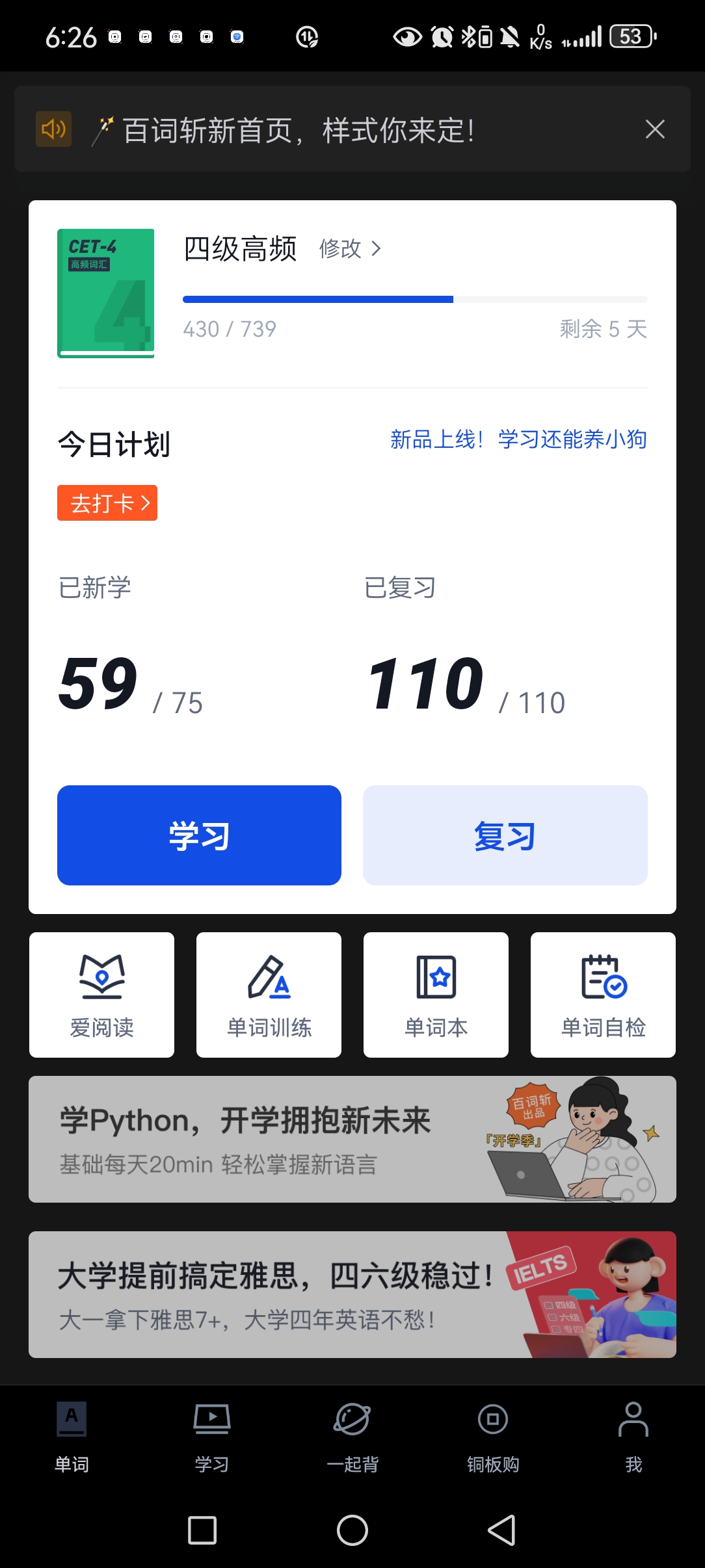Go back using the system back button
Image resolution: width=705 pixels, height=1568 pixels.
502,1530
